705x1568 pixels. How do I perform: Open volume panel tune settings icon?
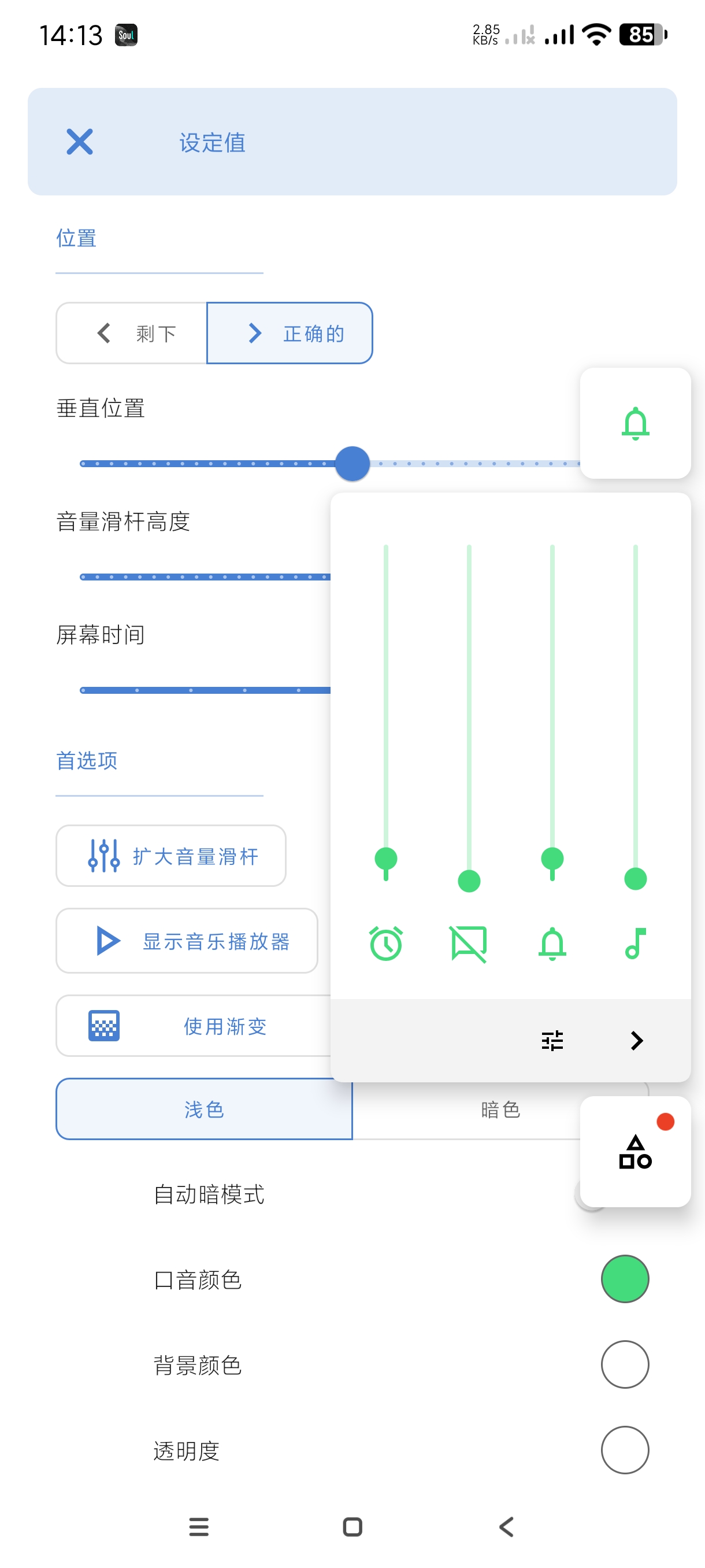click(x=552, y=1040)
